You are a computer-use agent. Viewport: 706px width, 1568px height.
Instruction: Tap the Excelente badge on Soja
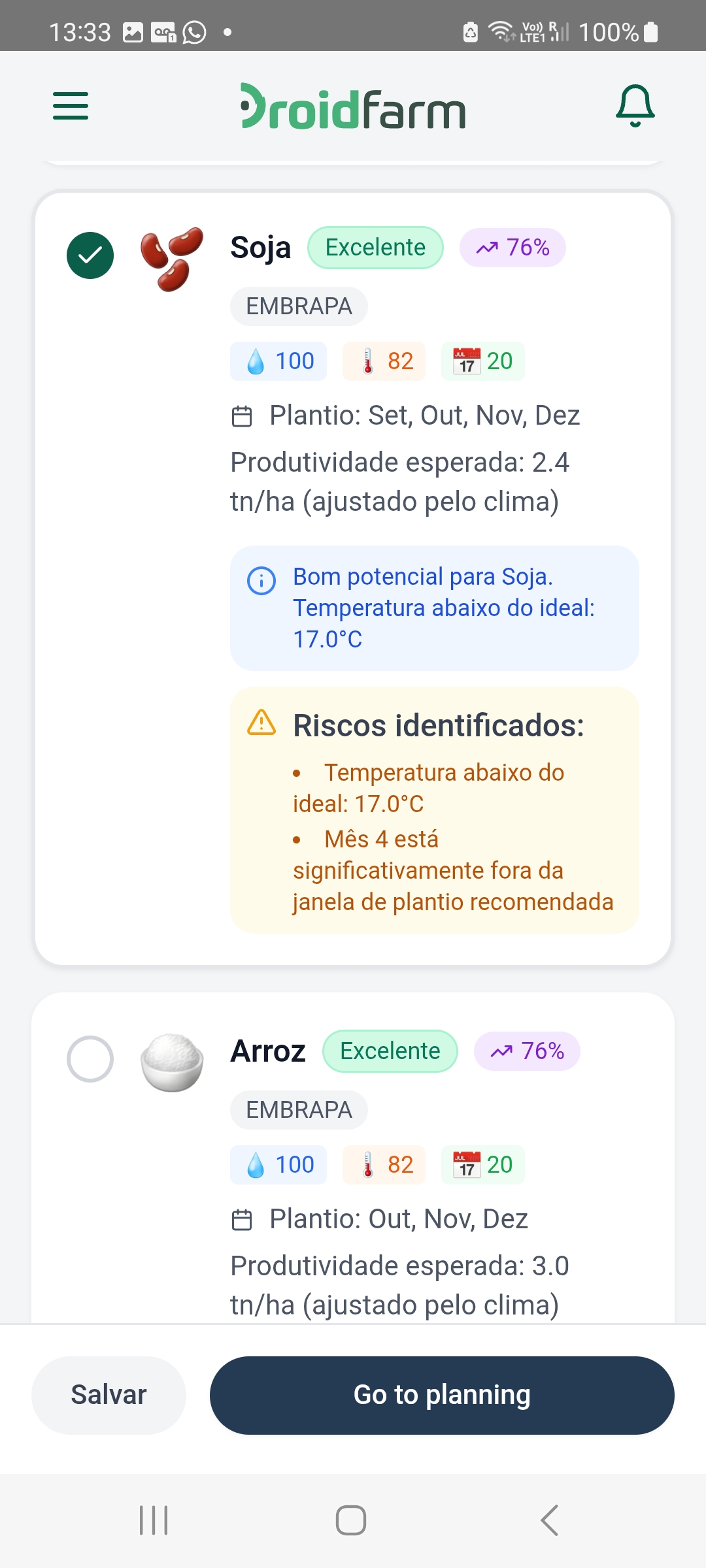(375, 247)
